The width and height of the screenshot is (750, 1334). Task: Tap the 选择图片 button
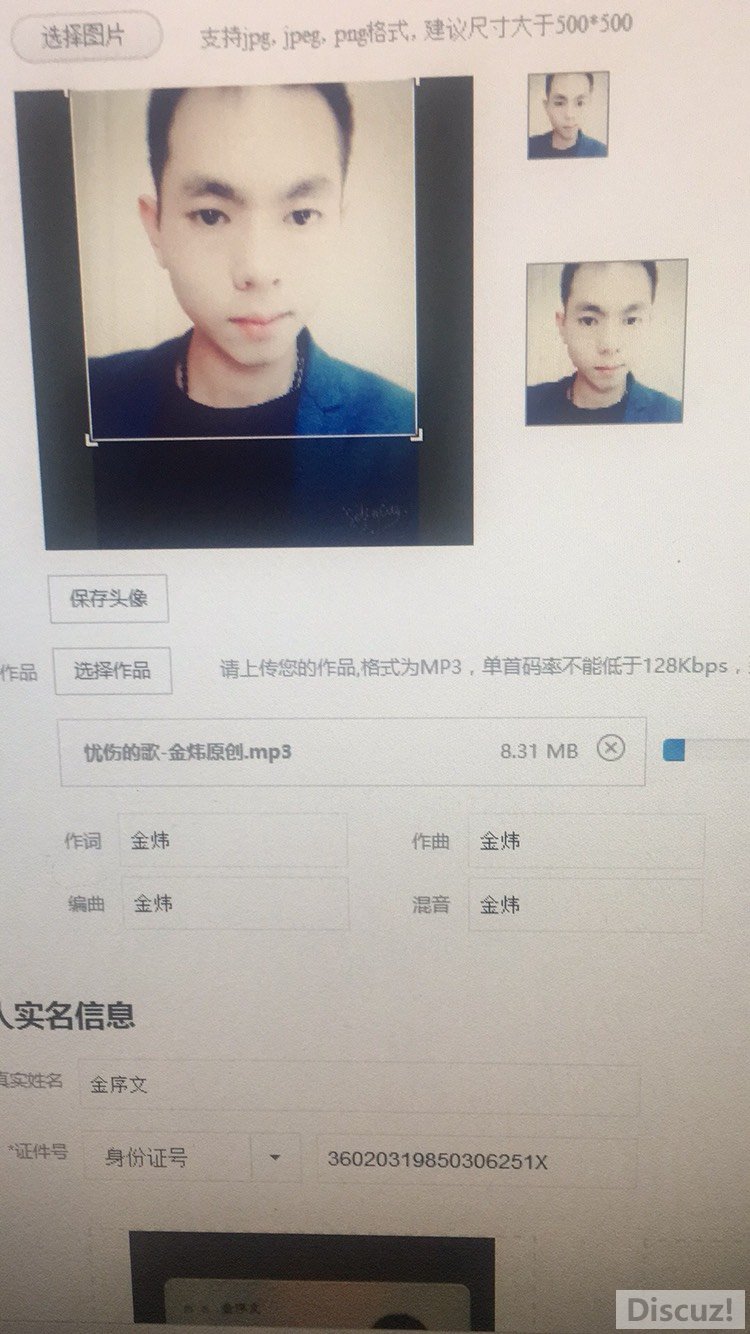click(85, 37)
